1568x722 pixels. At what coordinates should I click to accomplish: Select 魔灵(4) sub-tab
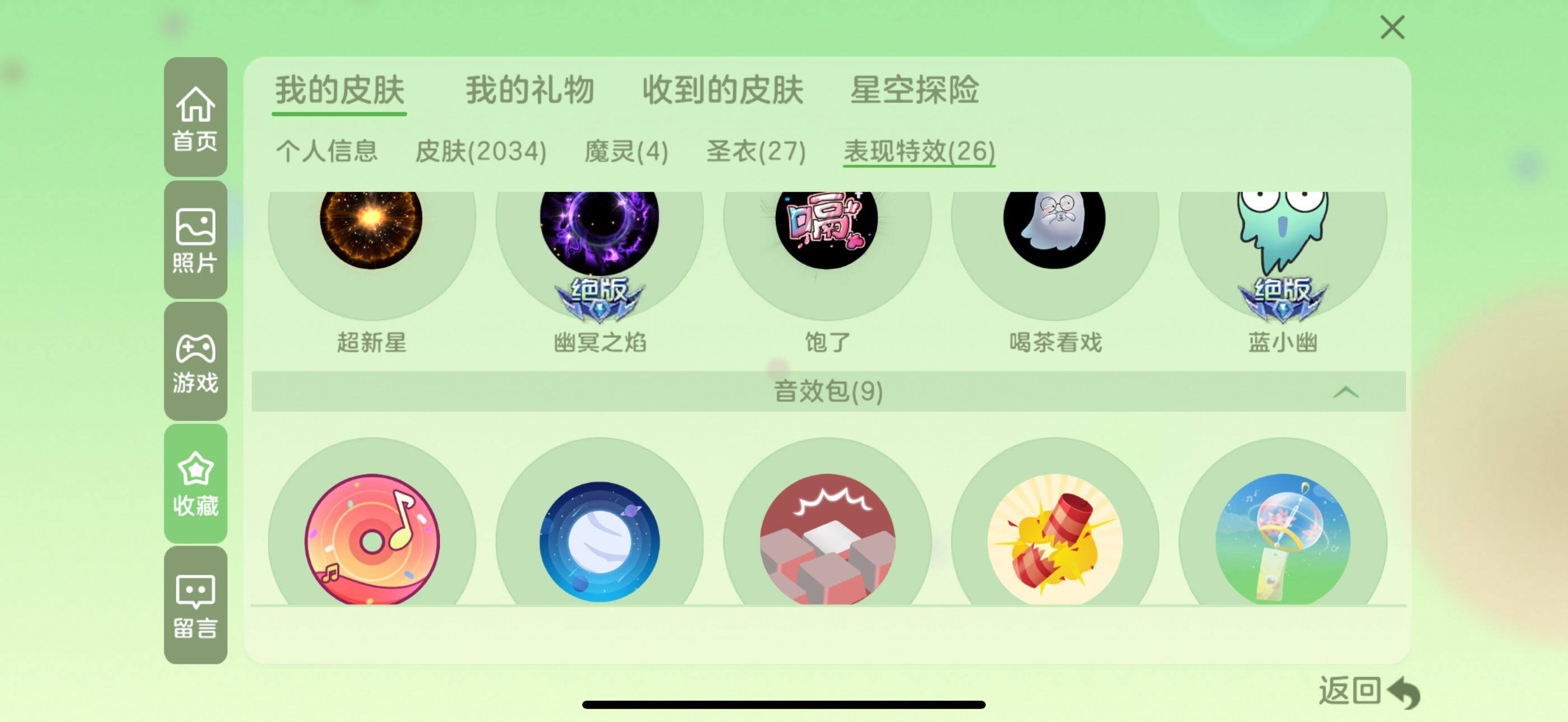click(x=626, y=150)
